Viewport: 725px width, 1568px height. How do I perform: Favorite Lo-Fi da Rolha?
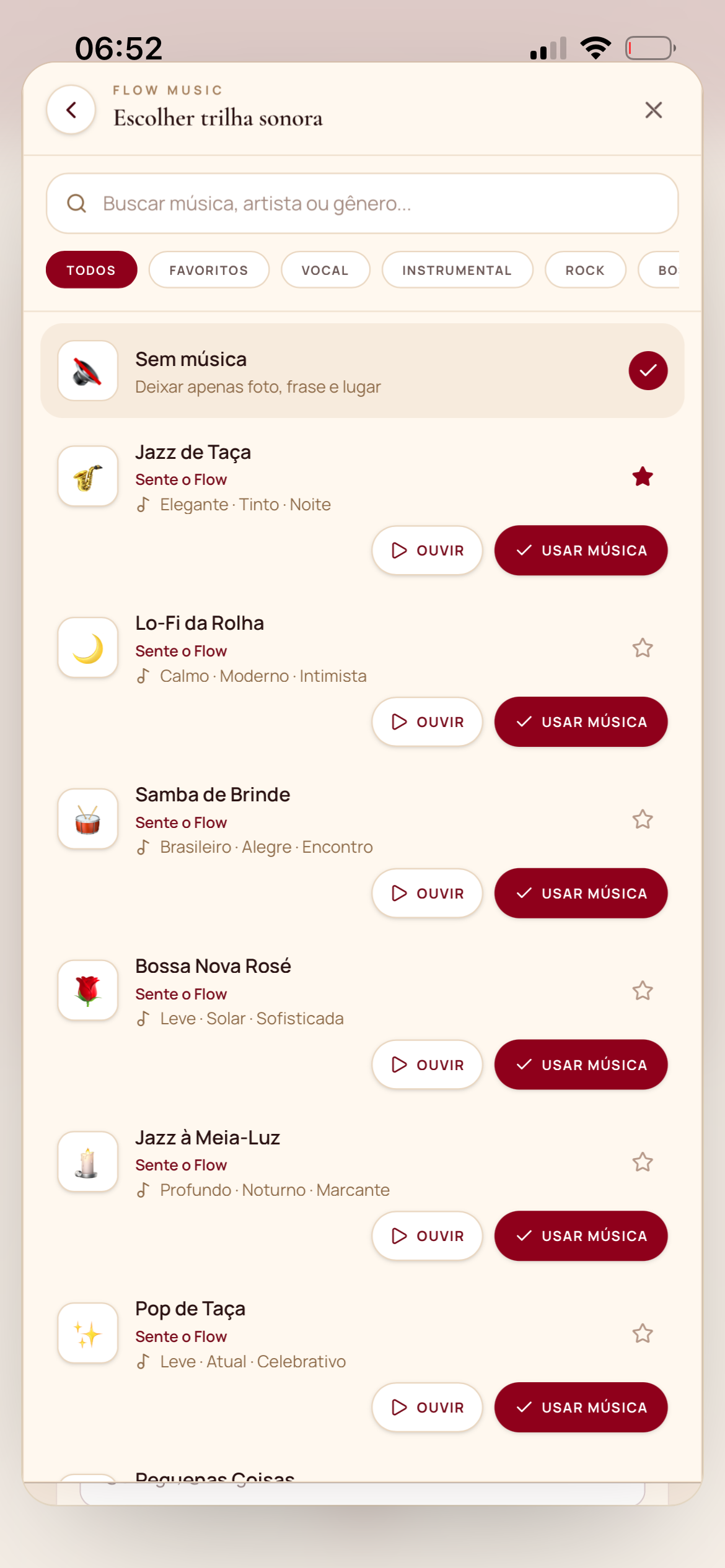pos(643,648)
